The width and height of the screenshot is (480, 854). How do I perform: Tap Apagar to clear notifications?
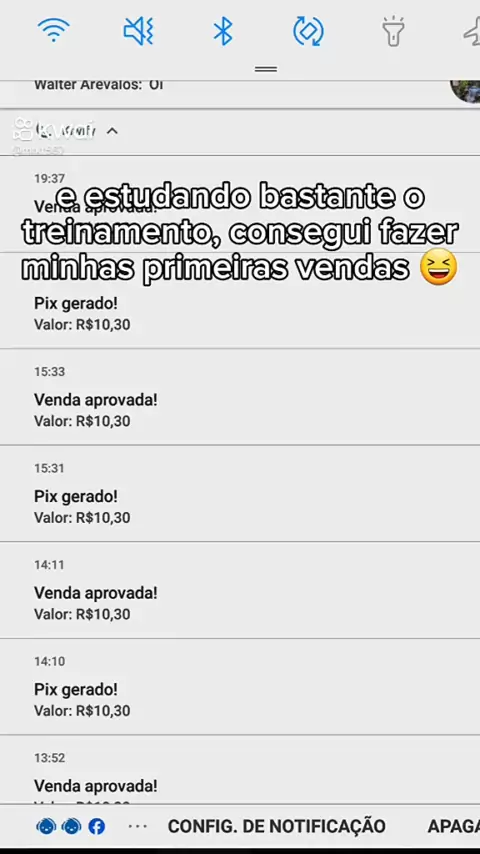coord(453,826)
